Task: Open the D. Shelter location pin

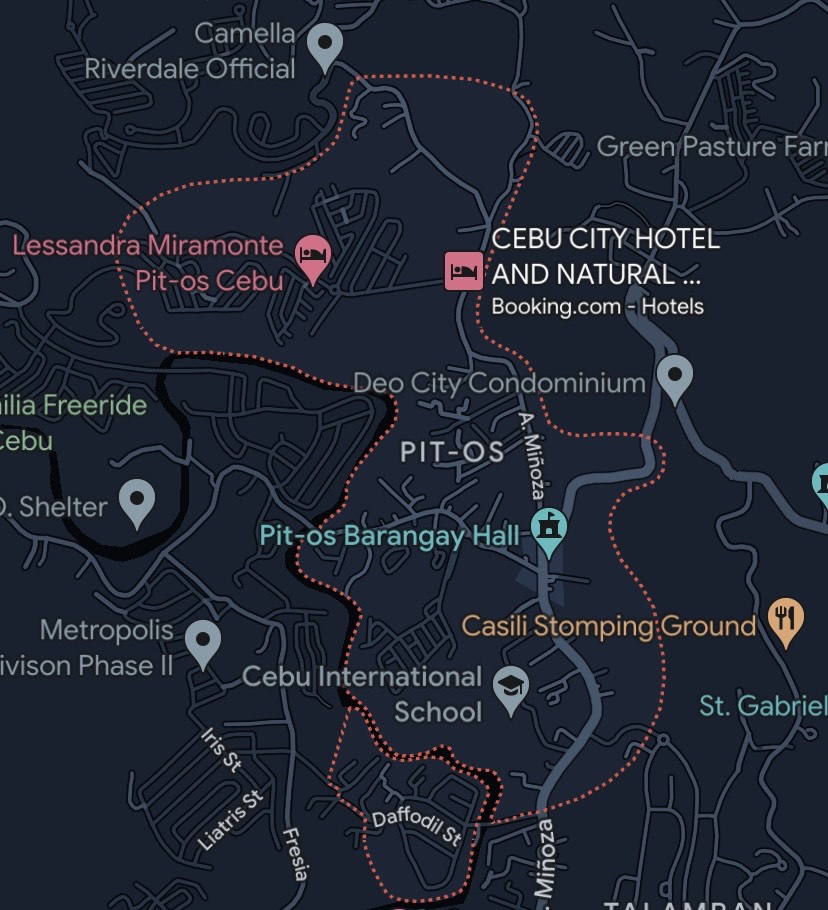Action: pos(137,500)
